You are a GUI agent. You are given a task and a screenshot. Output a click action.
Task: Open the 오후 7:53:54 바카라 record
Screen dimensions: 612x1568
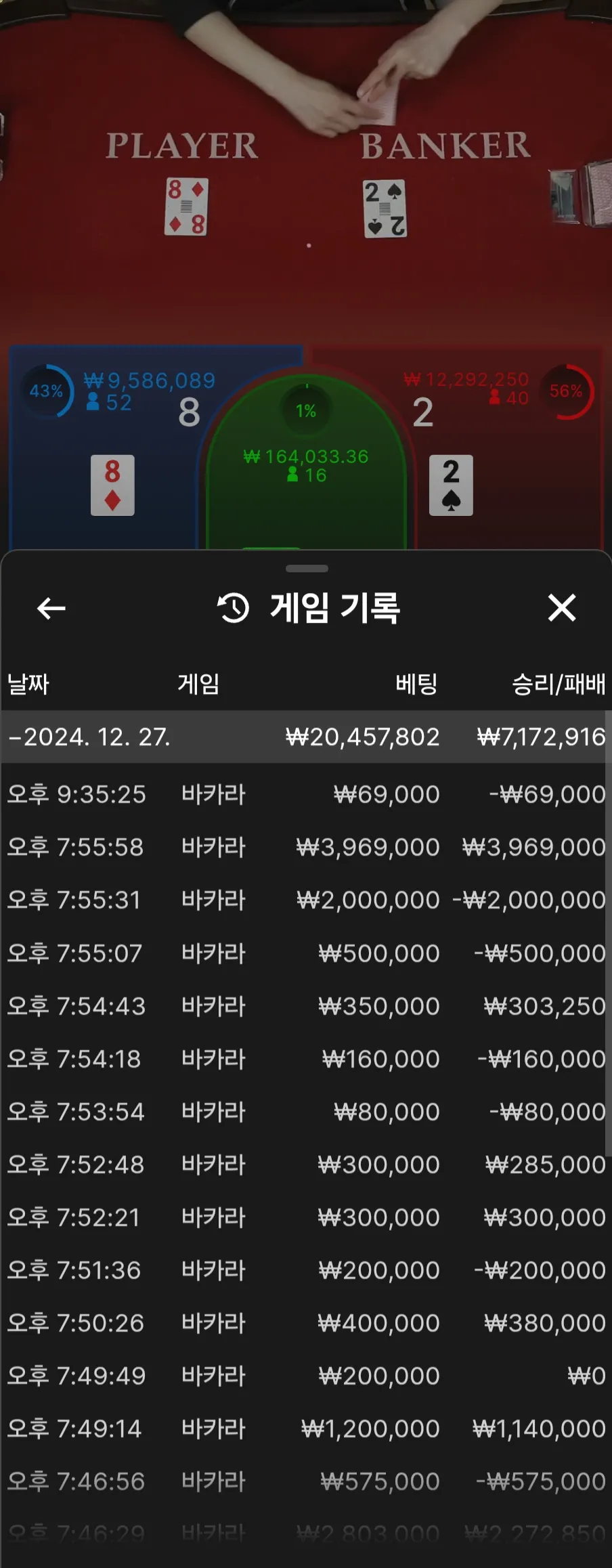pyautogui.click(x=305, y=1112)
